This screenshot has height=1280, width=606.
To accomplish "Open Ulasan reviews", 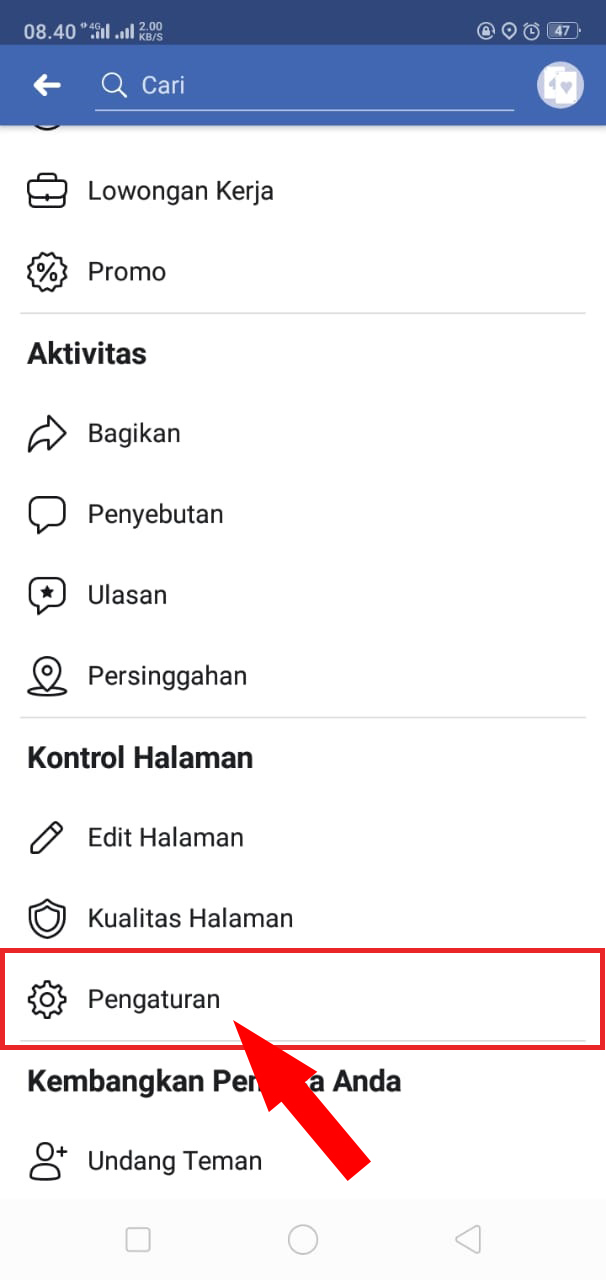I will point(127,596).
